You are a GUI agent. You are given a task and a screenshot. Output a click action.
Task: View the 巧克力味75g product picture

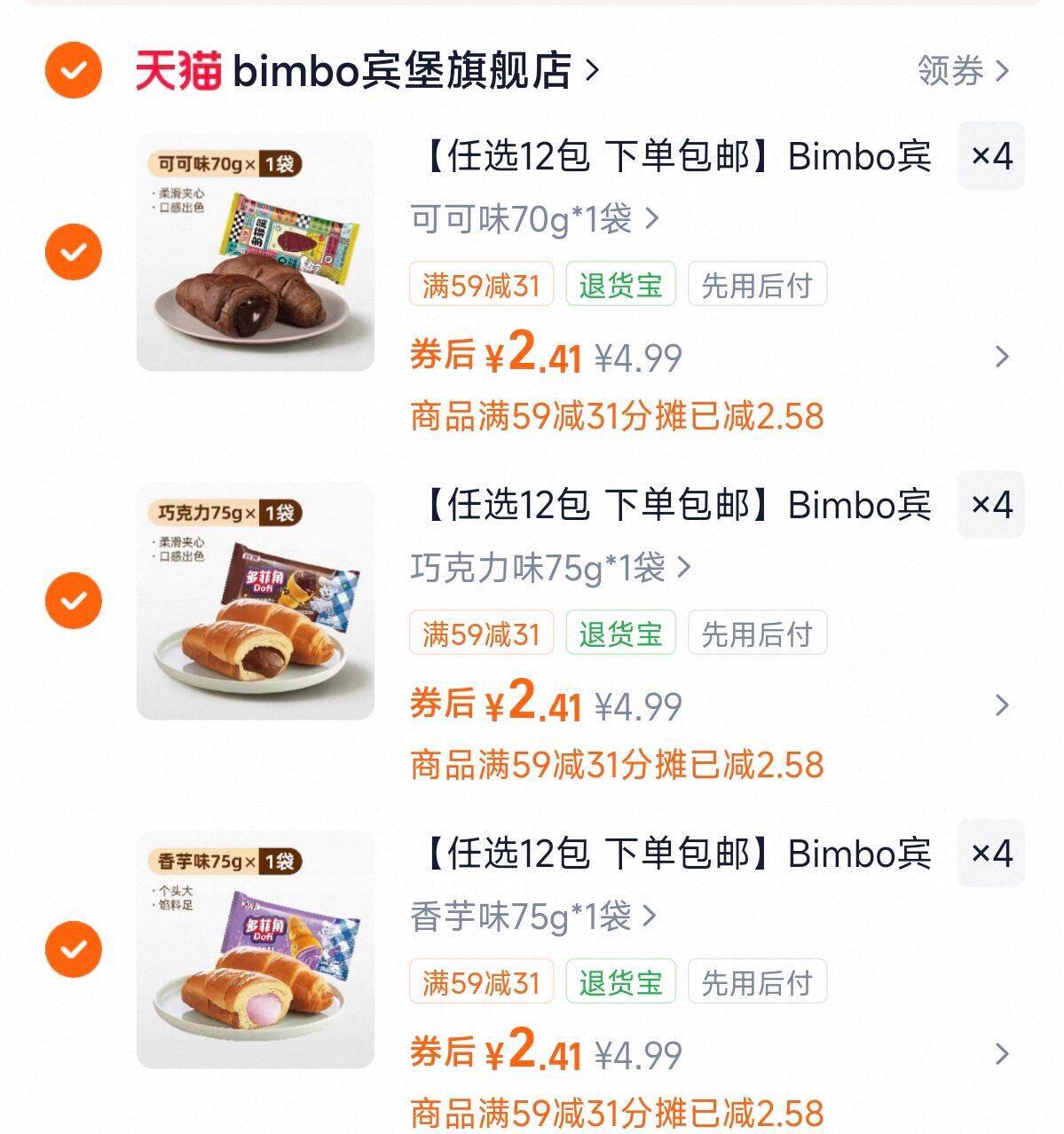pyautogui.click(x=256, y=601)
